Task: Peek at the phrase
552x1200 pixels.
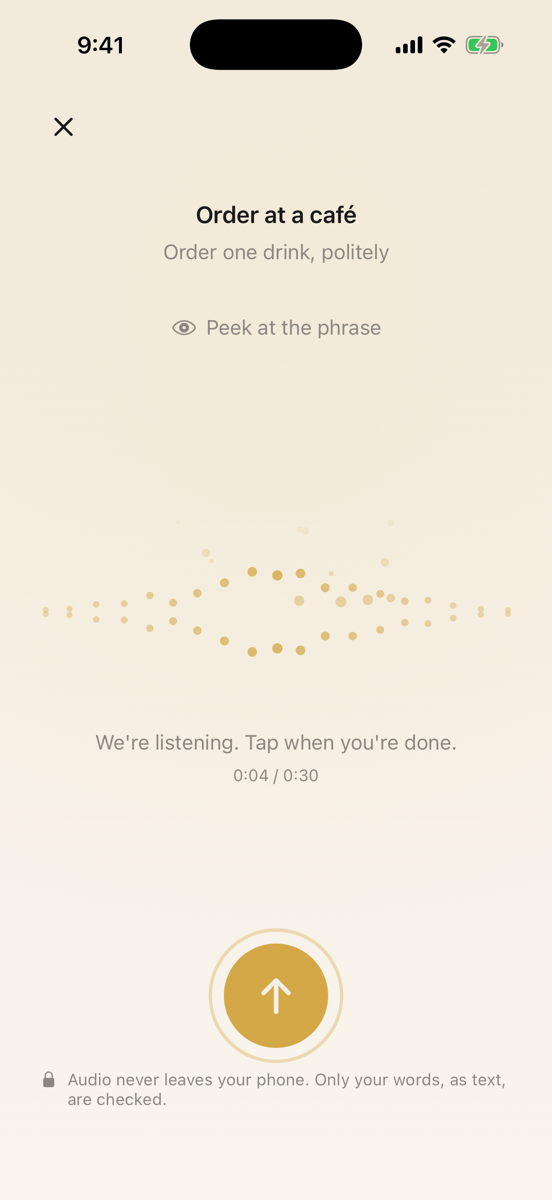Action: pyautogui.click(x=276, y=328)
